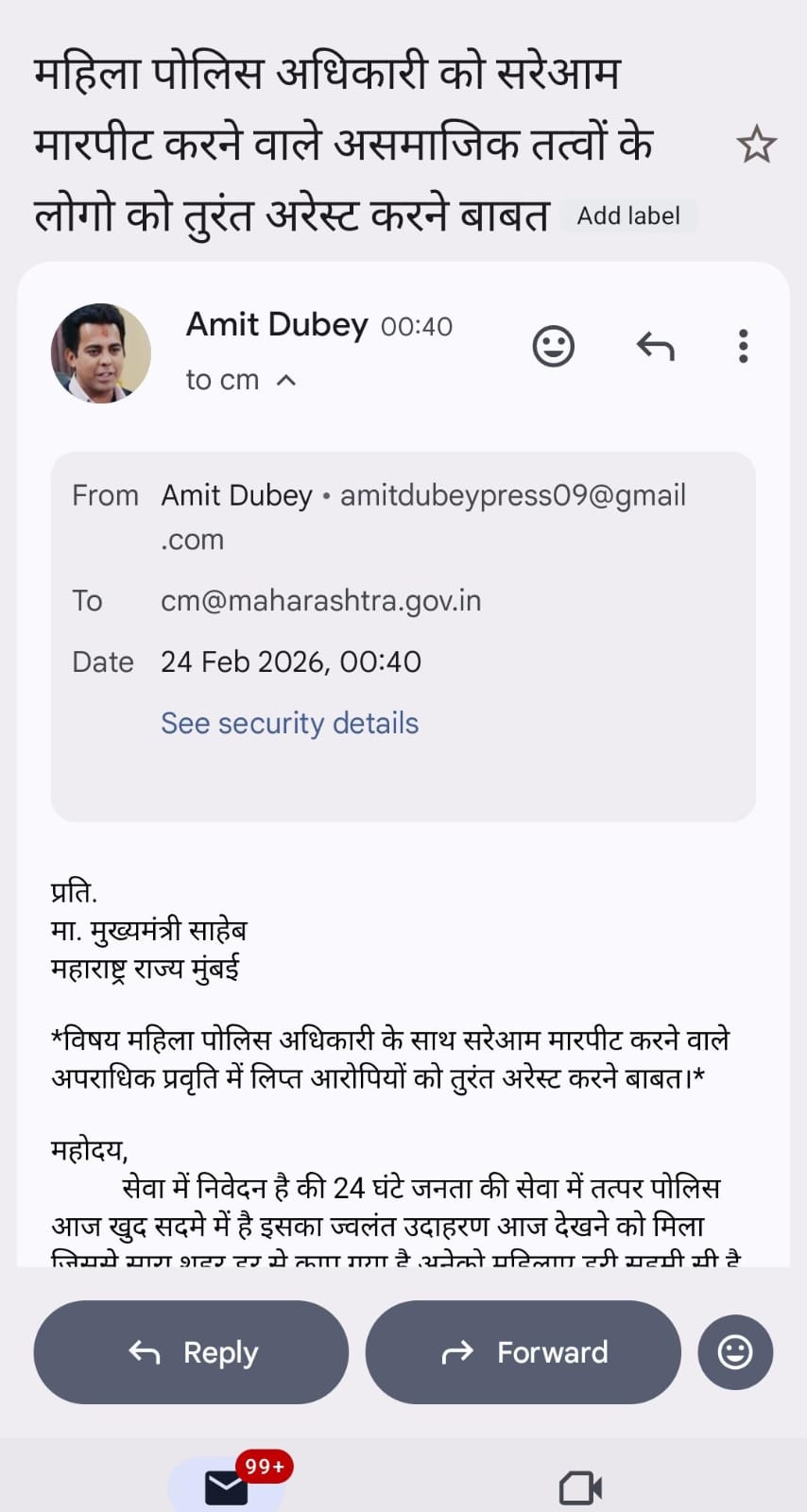Switch to the Mail tab
807x1512 pixels.
[227, 1487]
